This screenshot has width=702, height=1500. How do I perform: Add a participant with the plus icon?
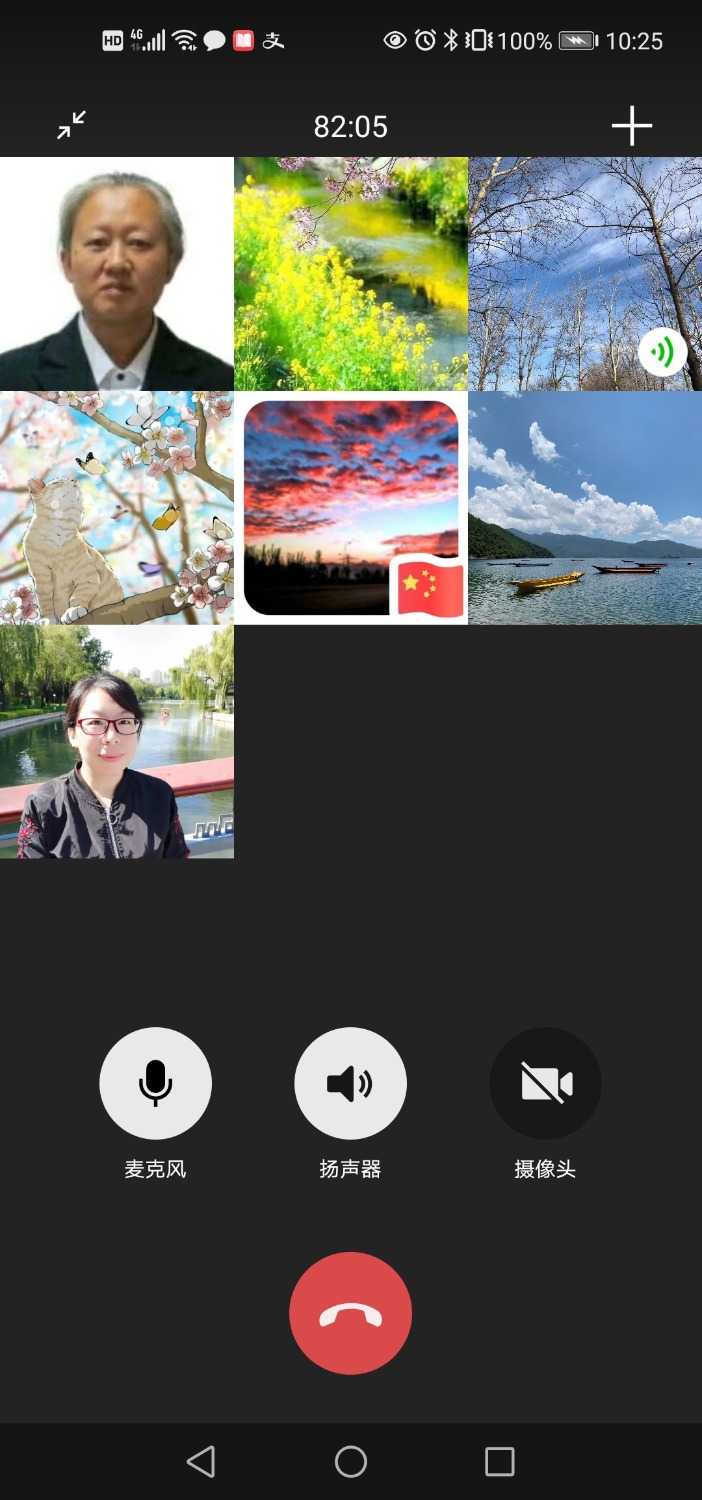pos(632,126)
